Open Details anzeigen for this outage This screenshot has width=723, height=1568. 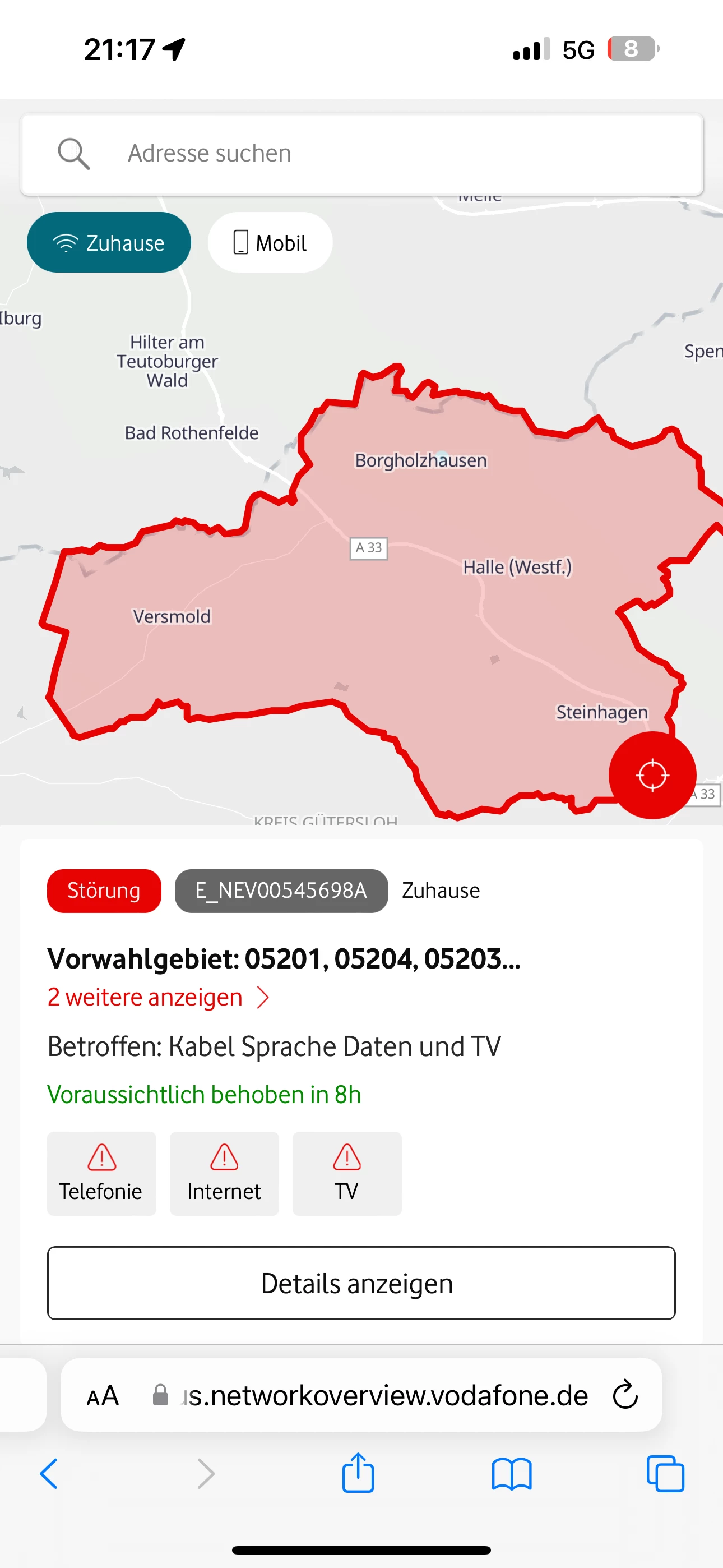[361, 1283]
